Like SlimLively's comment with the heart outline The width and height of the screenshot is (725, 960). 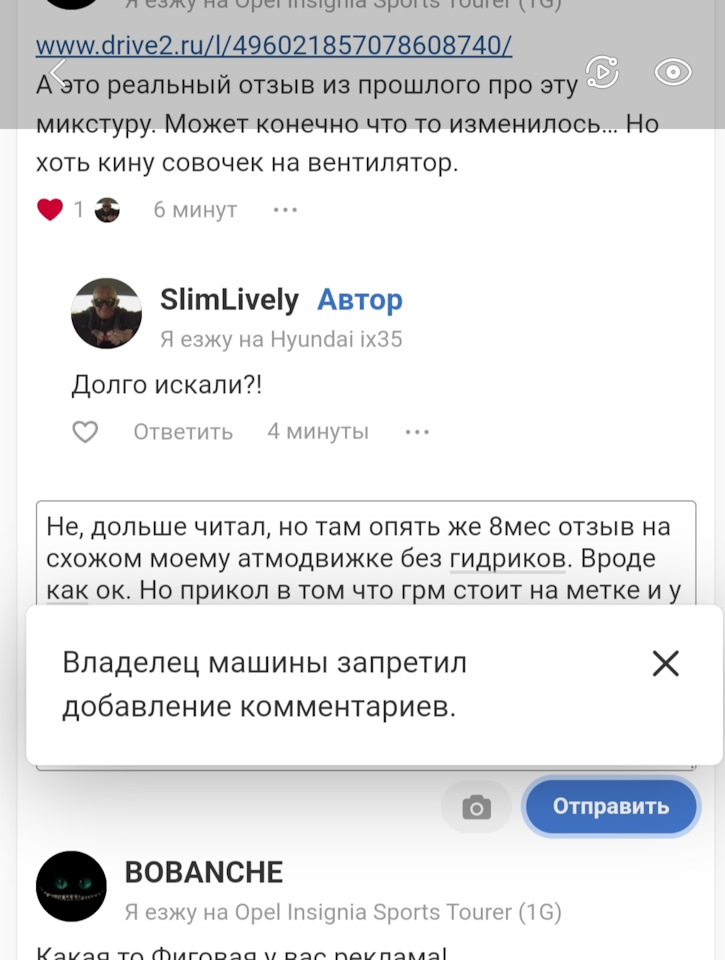tap(86, 432)
